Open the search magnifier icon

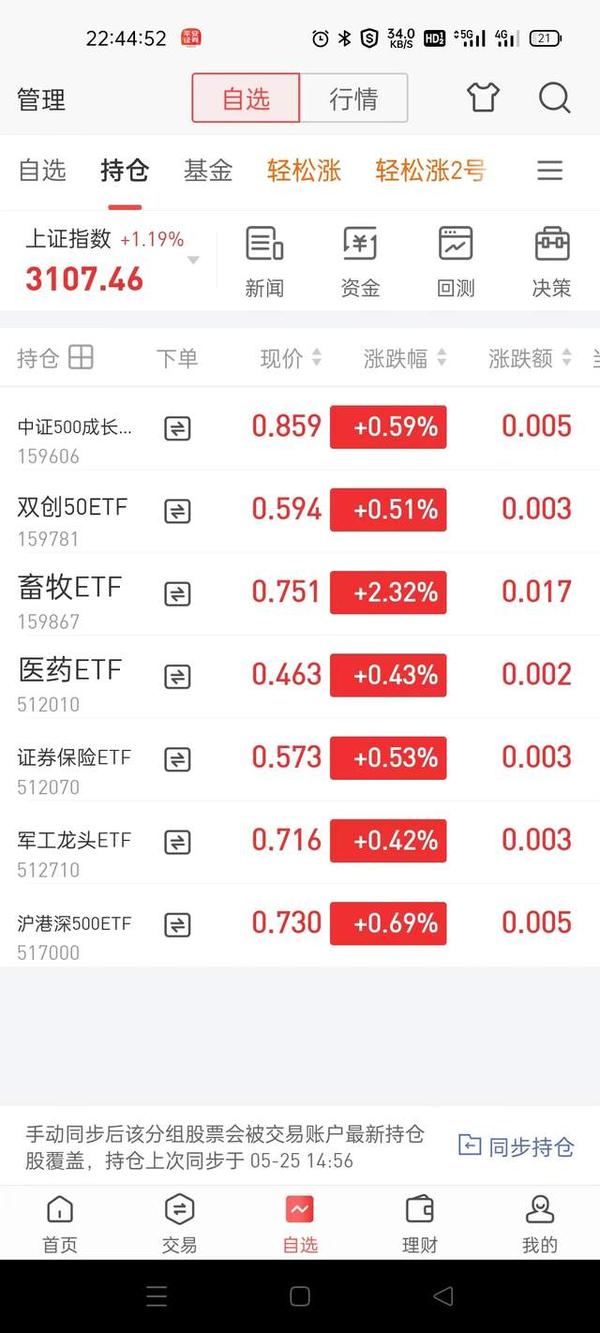554,98
